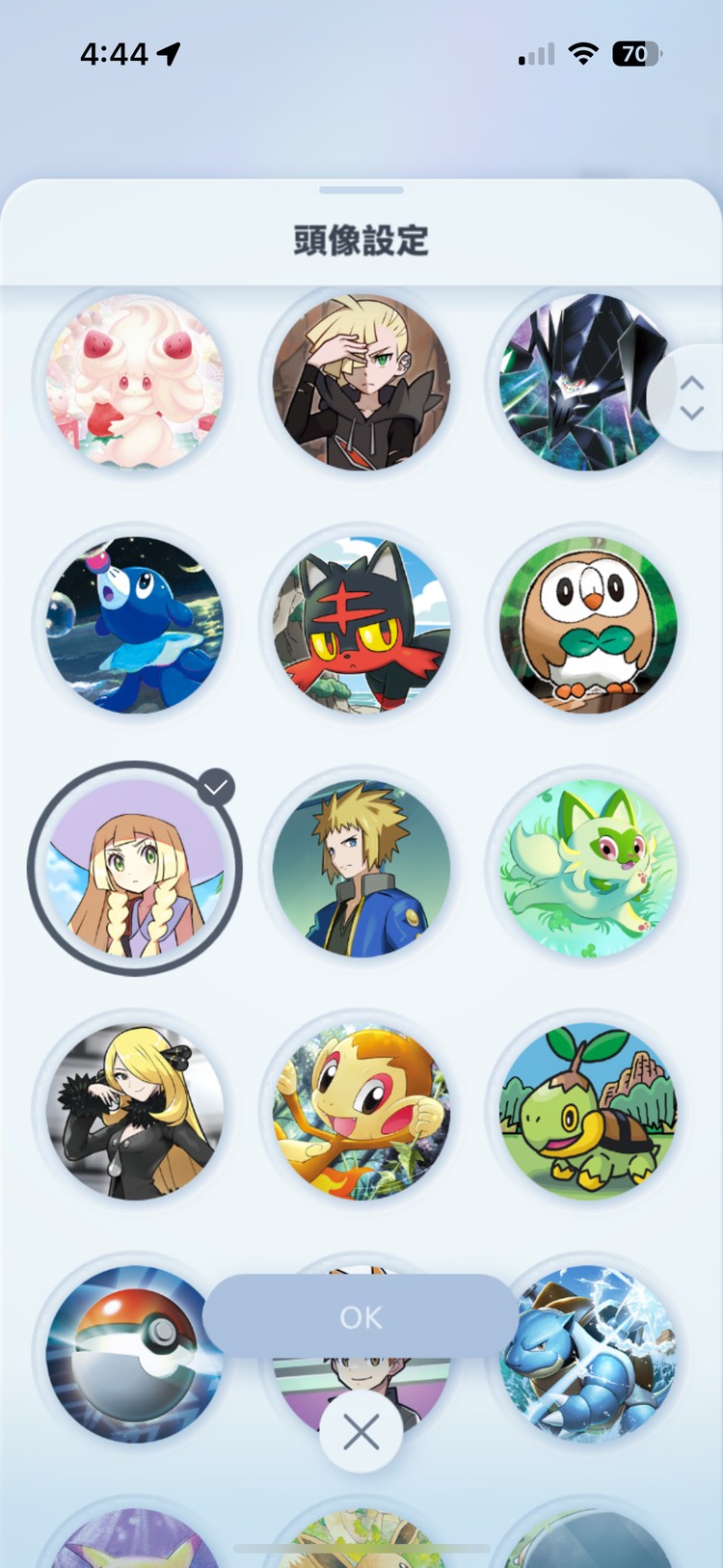Choose the Turtwig avatar

(588, 1111)
